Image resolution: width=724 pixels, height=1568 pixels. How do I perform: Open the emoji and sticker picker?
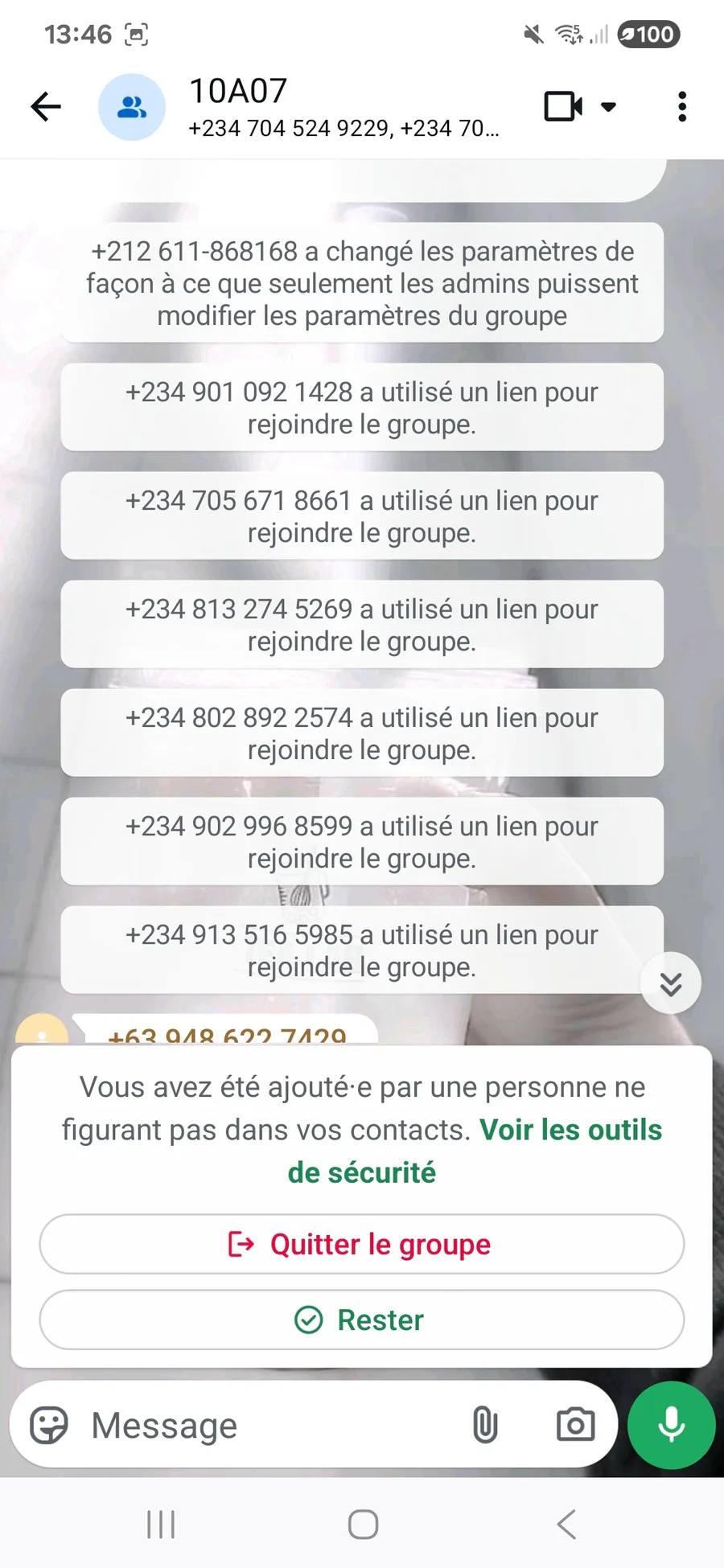49,1426
